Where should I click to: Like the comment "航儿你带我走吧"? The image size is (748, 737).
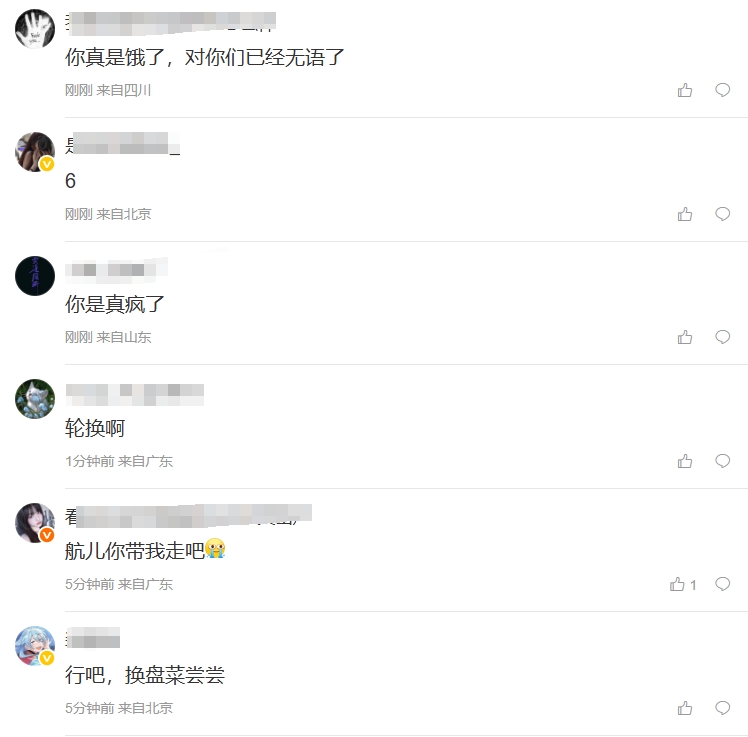678,584
